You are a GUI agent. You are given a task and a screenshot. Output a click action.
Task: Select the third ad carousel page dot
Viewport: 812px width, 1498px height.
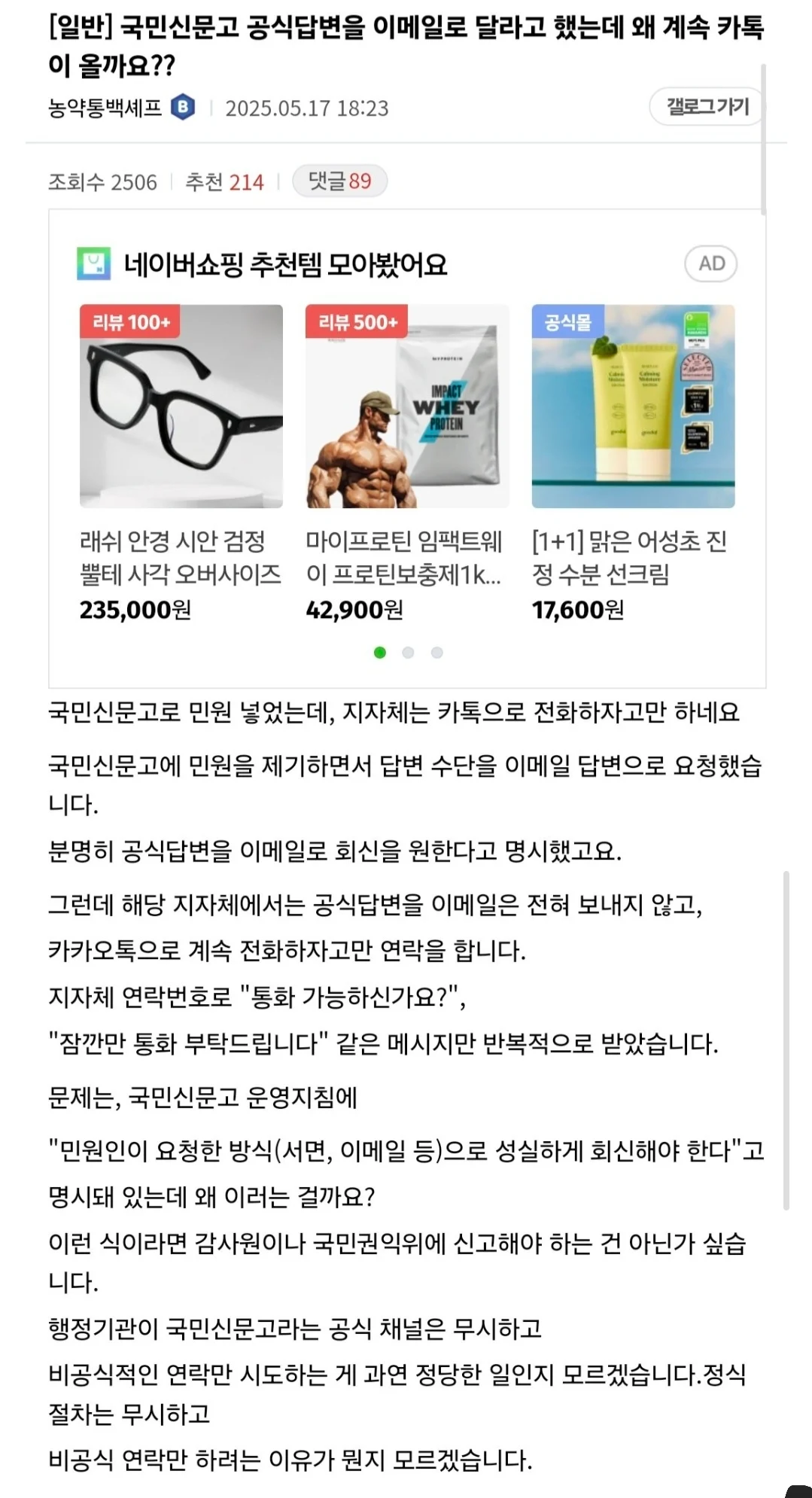436,653
